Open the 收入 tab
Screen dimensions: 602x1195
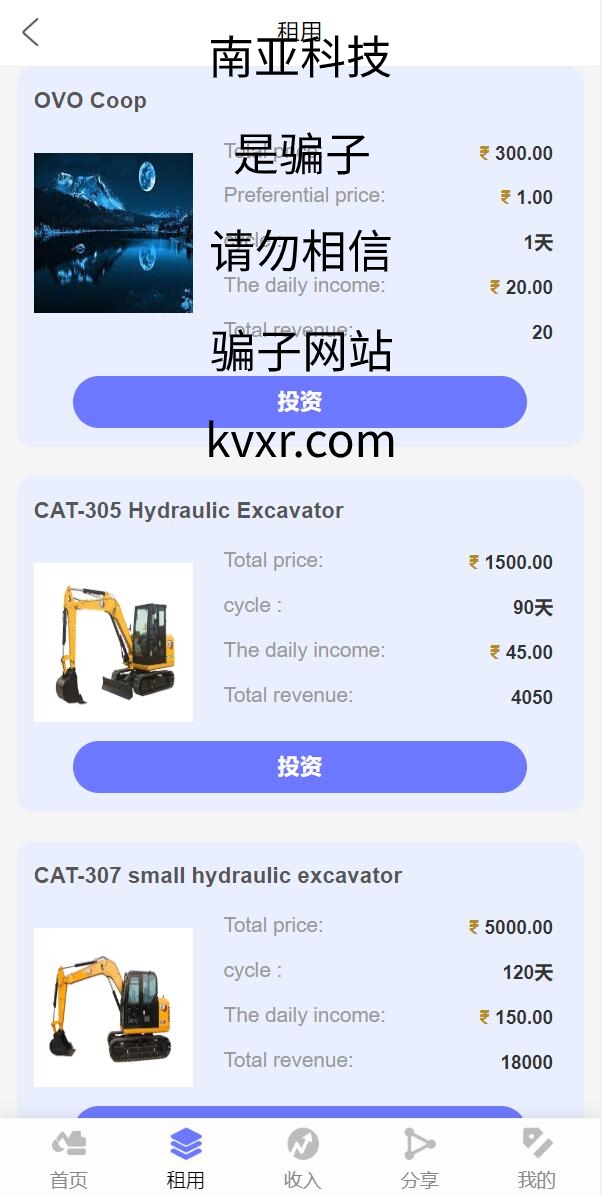(x=302, y=1157)
